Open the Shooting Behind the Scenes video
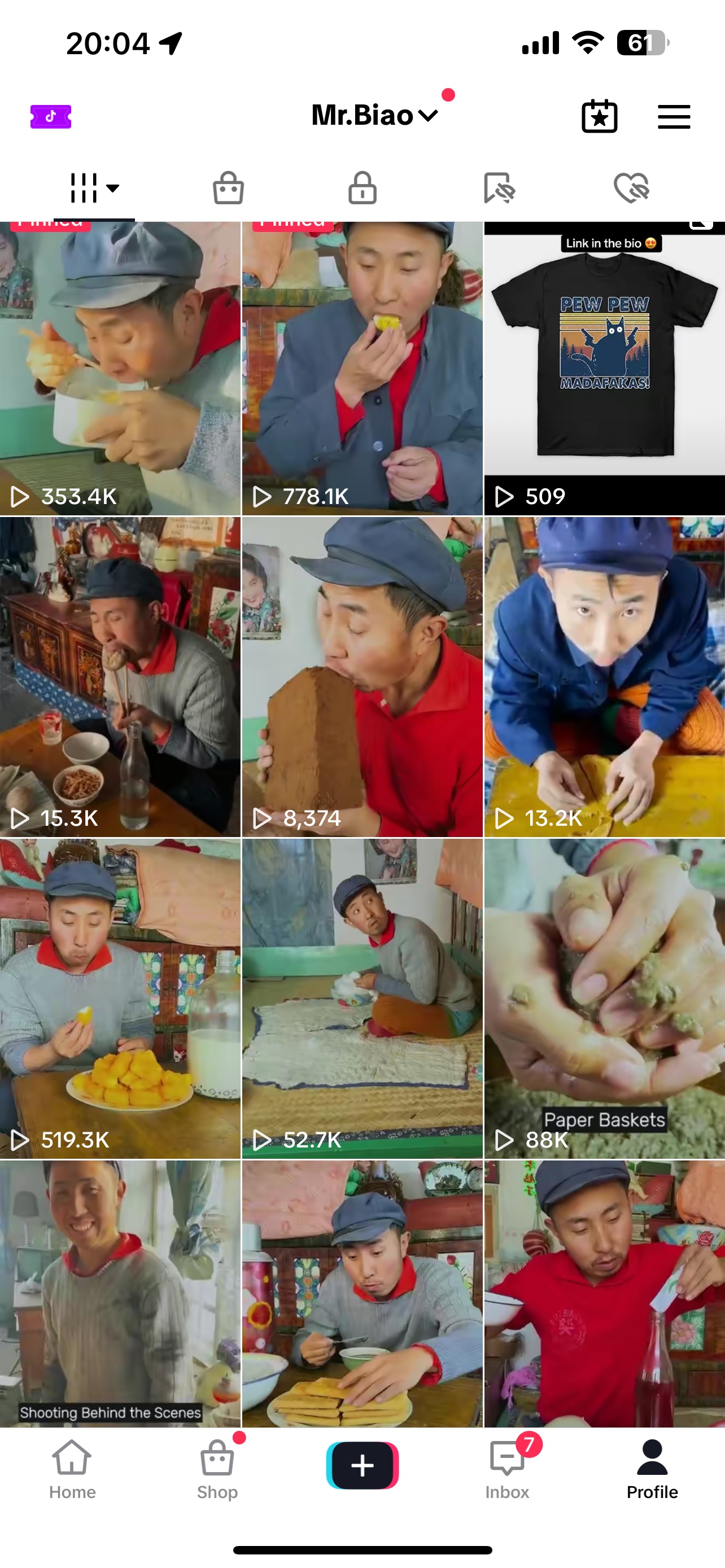The width and height of the screenshot is (725, 1568). 120,1294
